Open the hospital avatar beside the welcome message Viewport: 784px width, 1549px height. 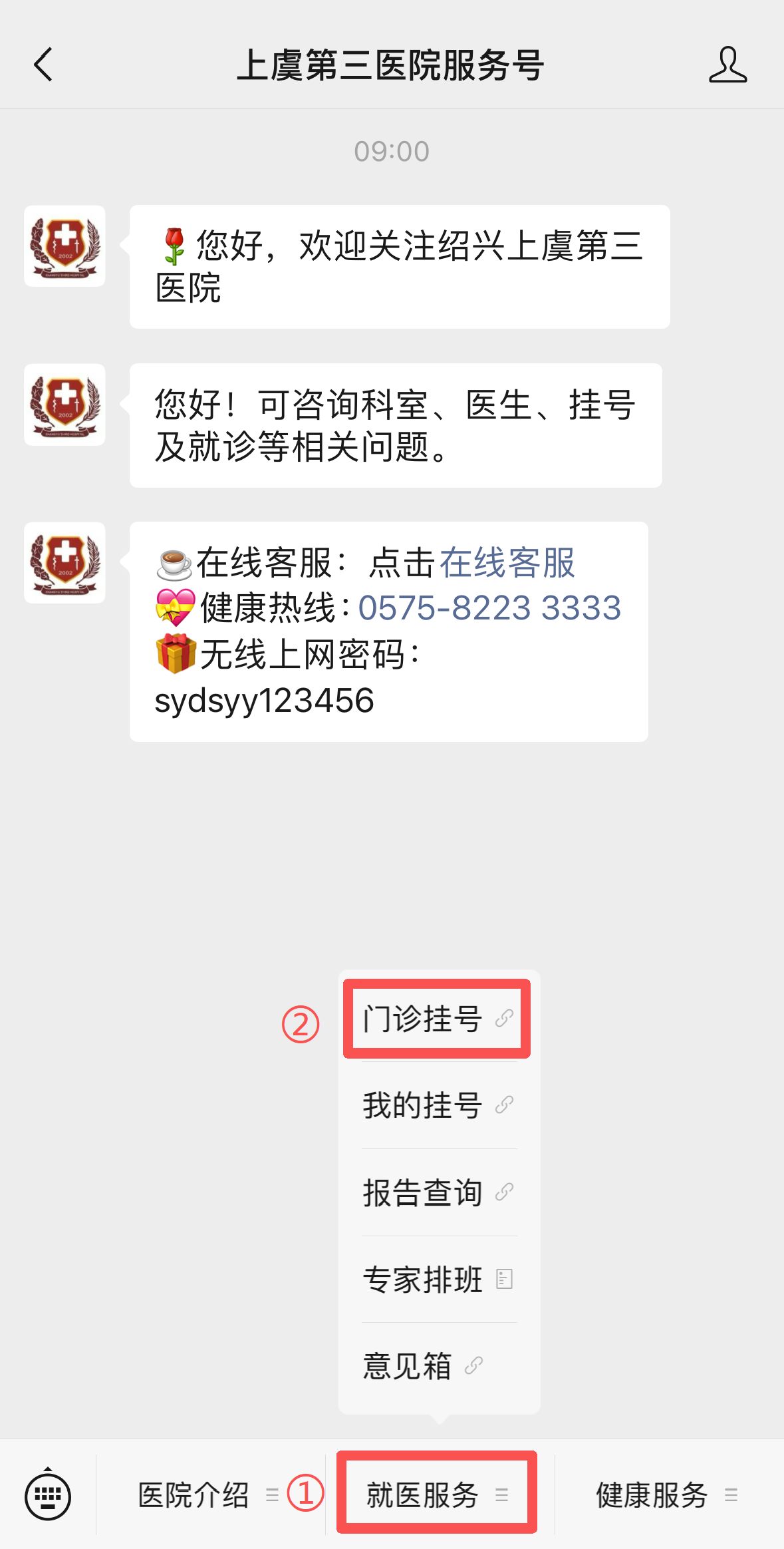pos(65,246)
